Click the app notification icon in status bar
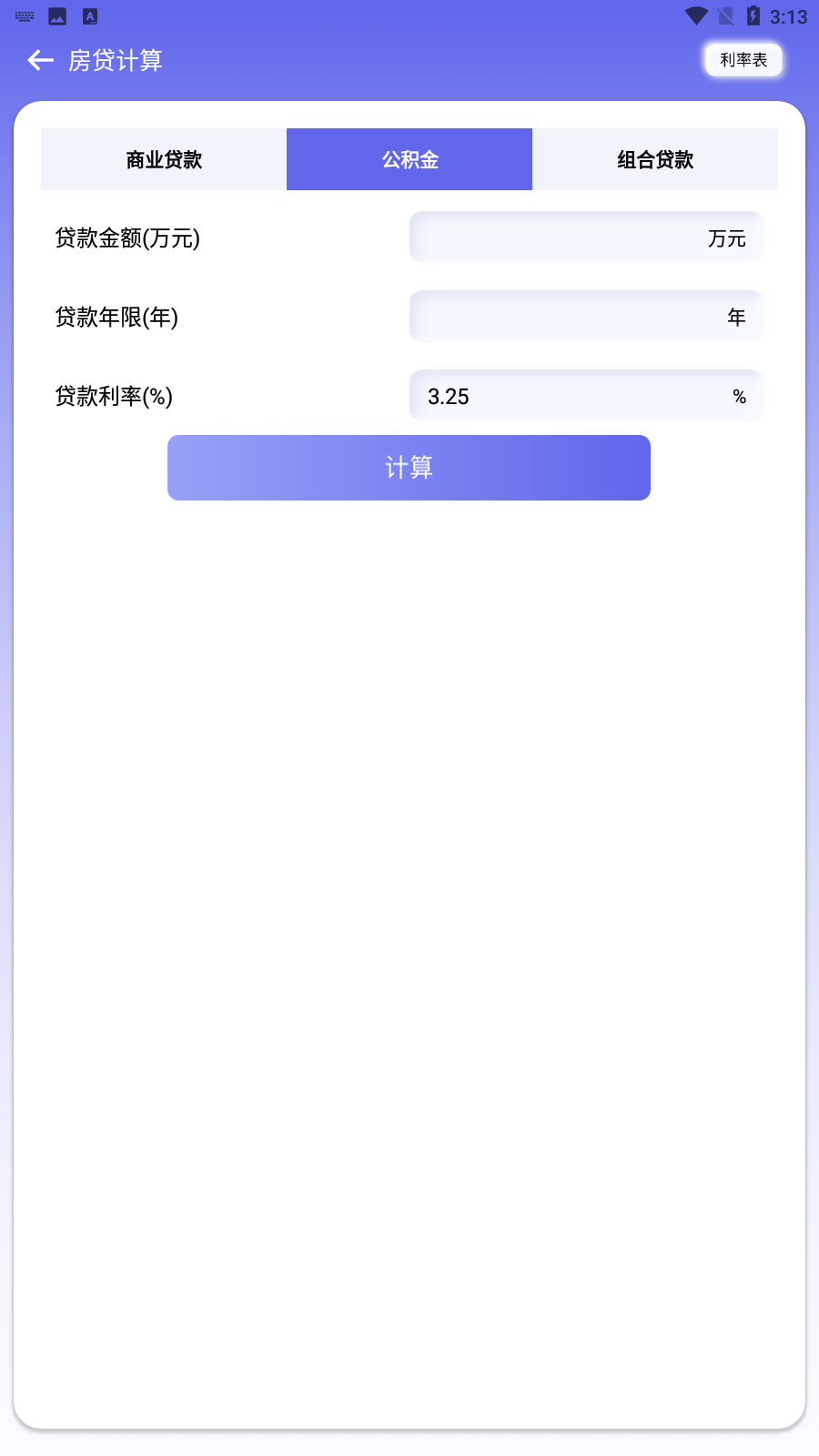 click(x=89, y=15)
